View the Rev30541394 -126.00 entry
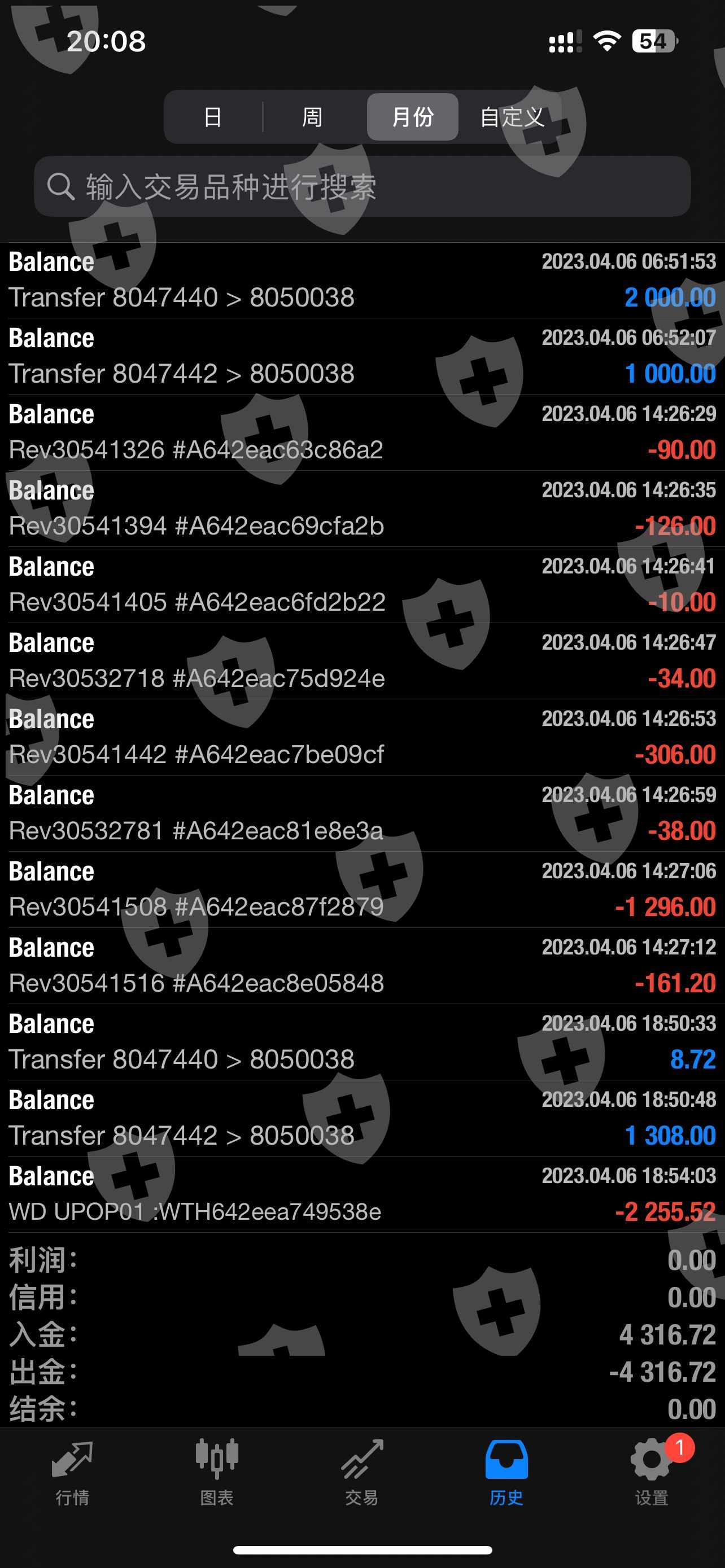The height and width of the screenshot is (1568, 725). pyautogui.click(x=362, y=509)
